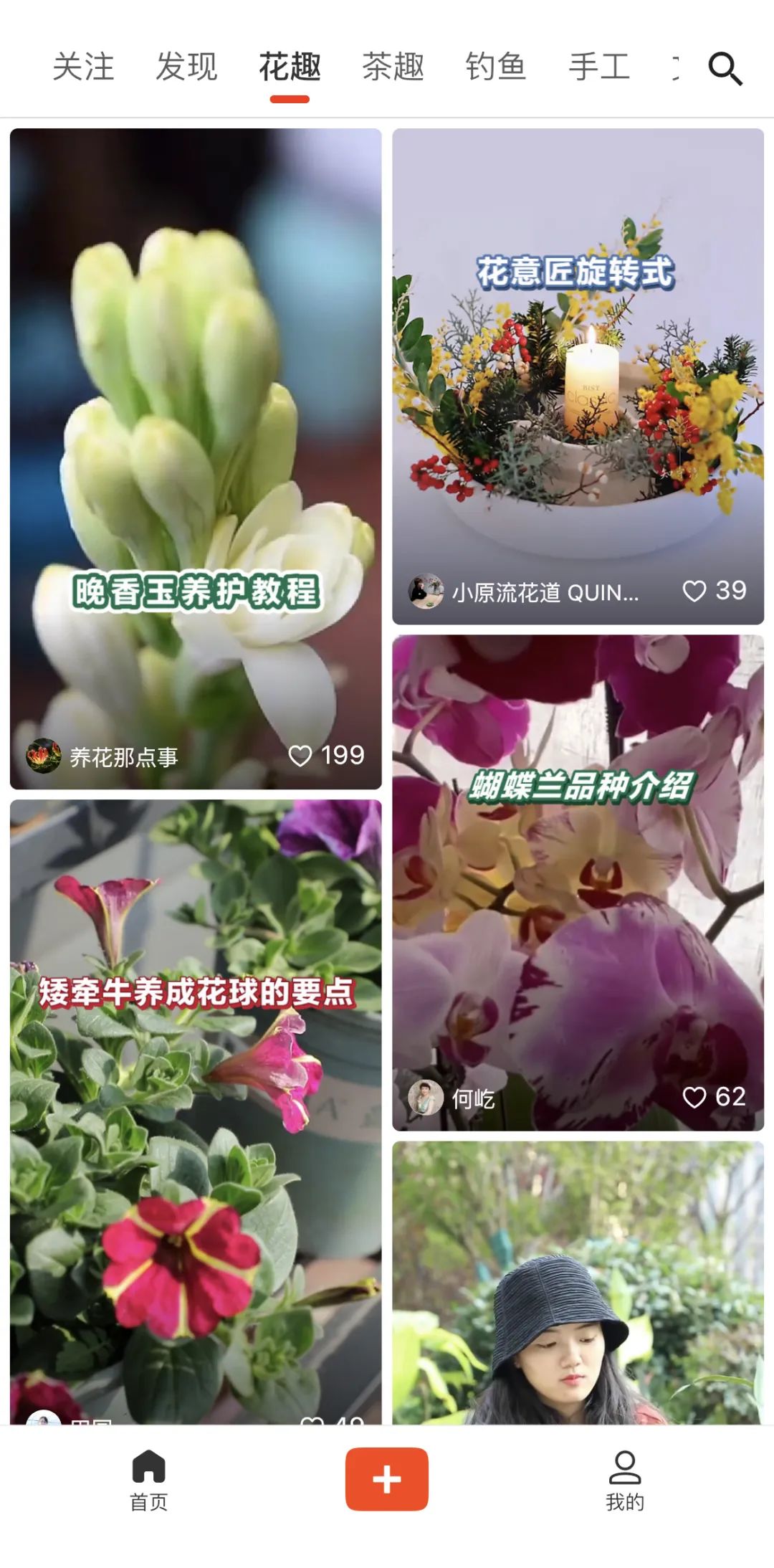
Task: Go to the 钓鱼 tab
Action: (496, 67)
